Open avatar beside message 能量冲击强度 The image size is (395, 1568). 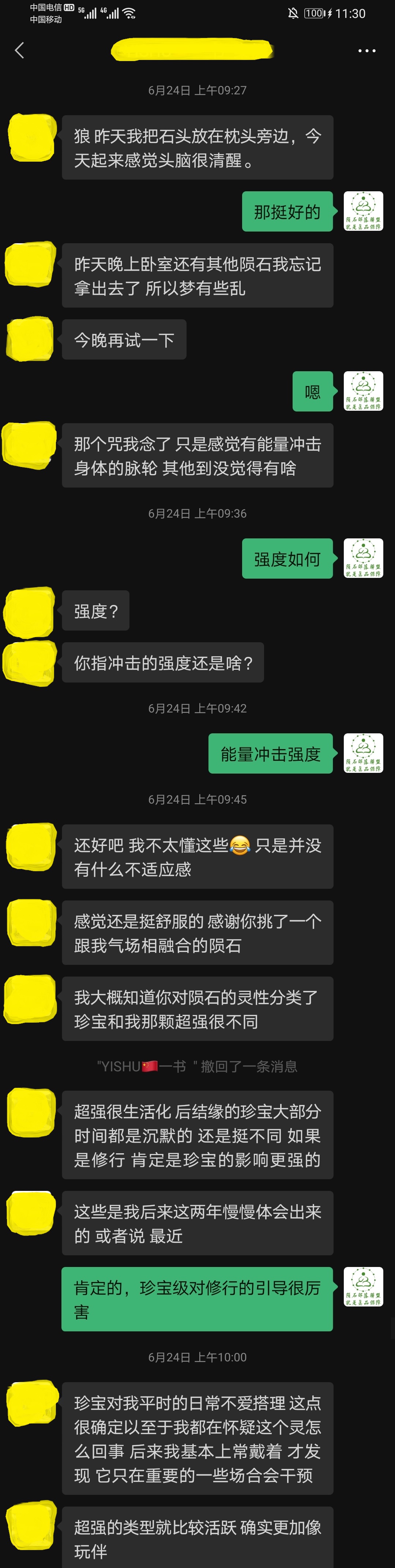click(x=363, y=753)
